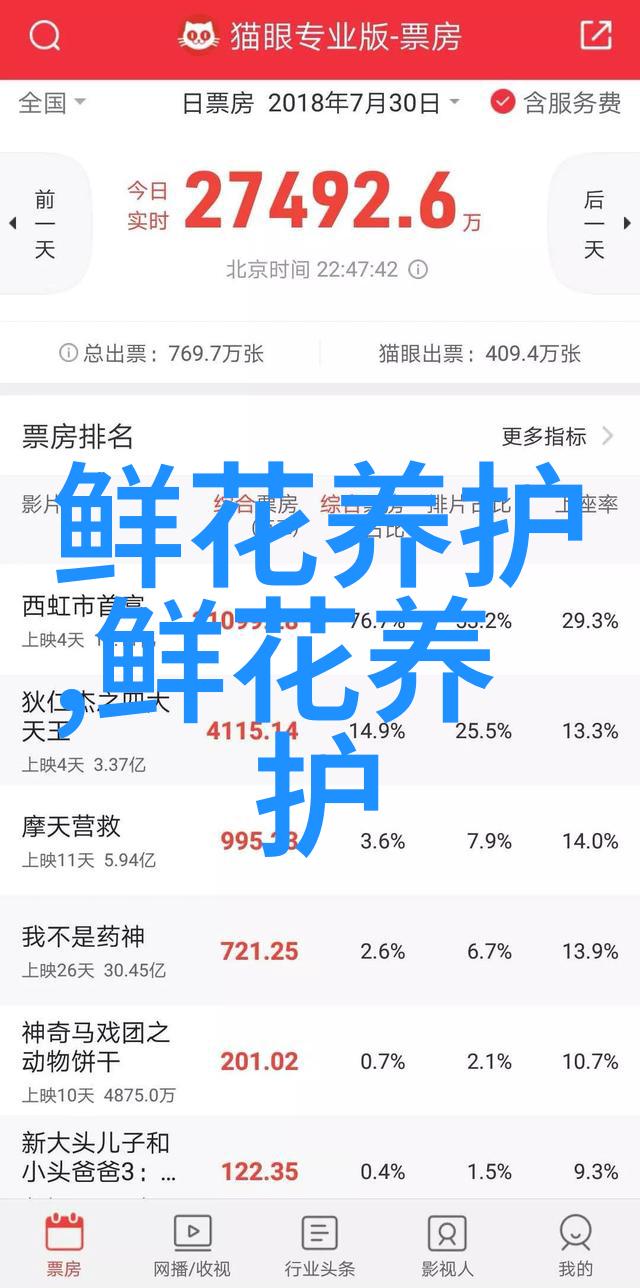Open search in the top bar
640x1288 pixels.
point(45,37)
